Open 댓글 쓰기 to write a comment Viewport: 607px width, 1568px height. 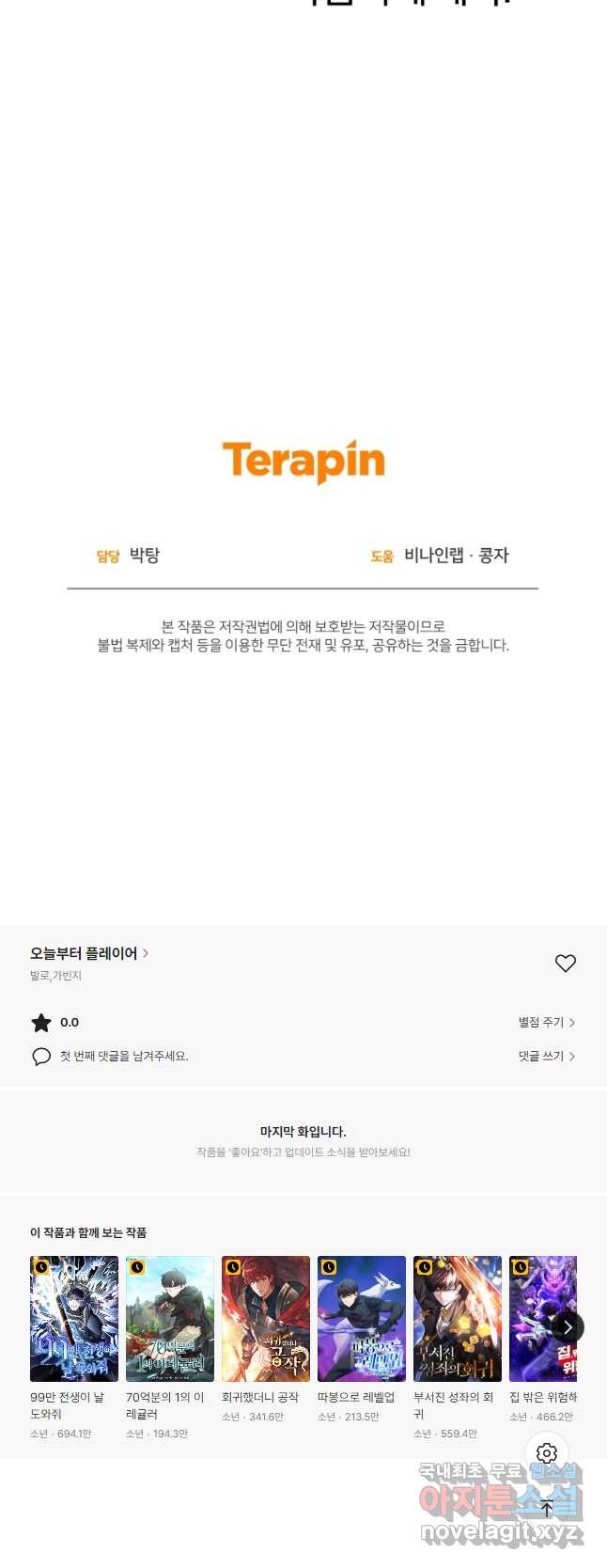coord(546,1056)
